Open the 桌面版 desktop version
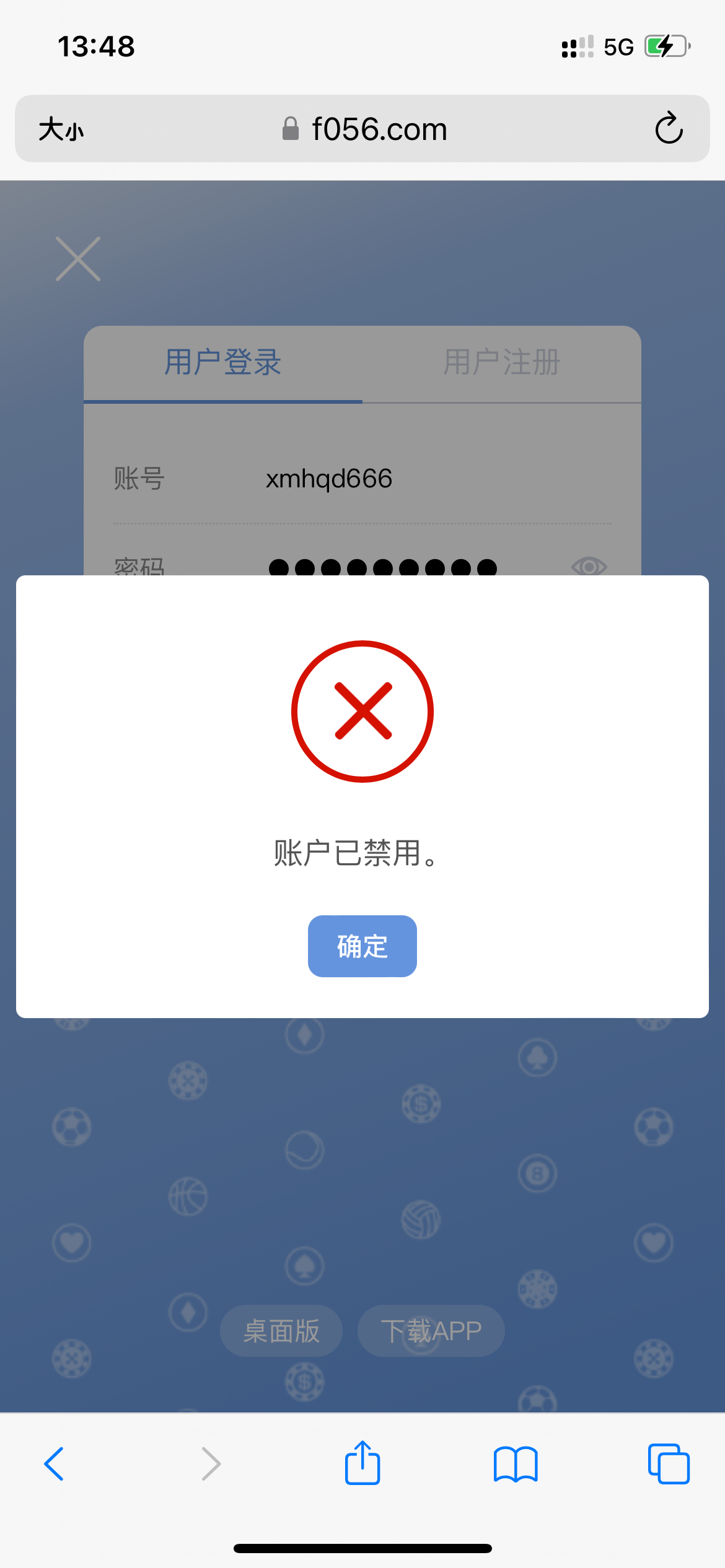This screenshot has width=725, height=1568. pos(281,1331)
